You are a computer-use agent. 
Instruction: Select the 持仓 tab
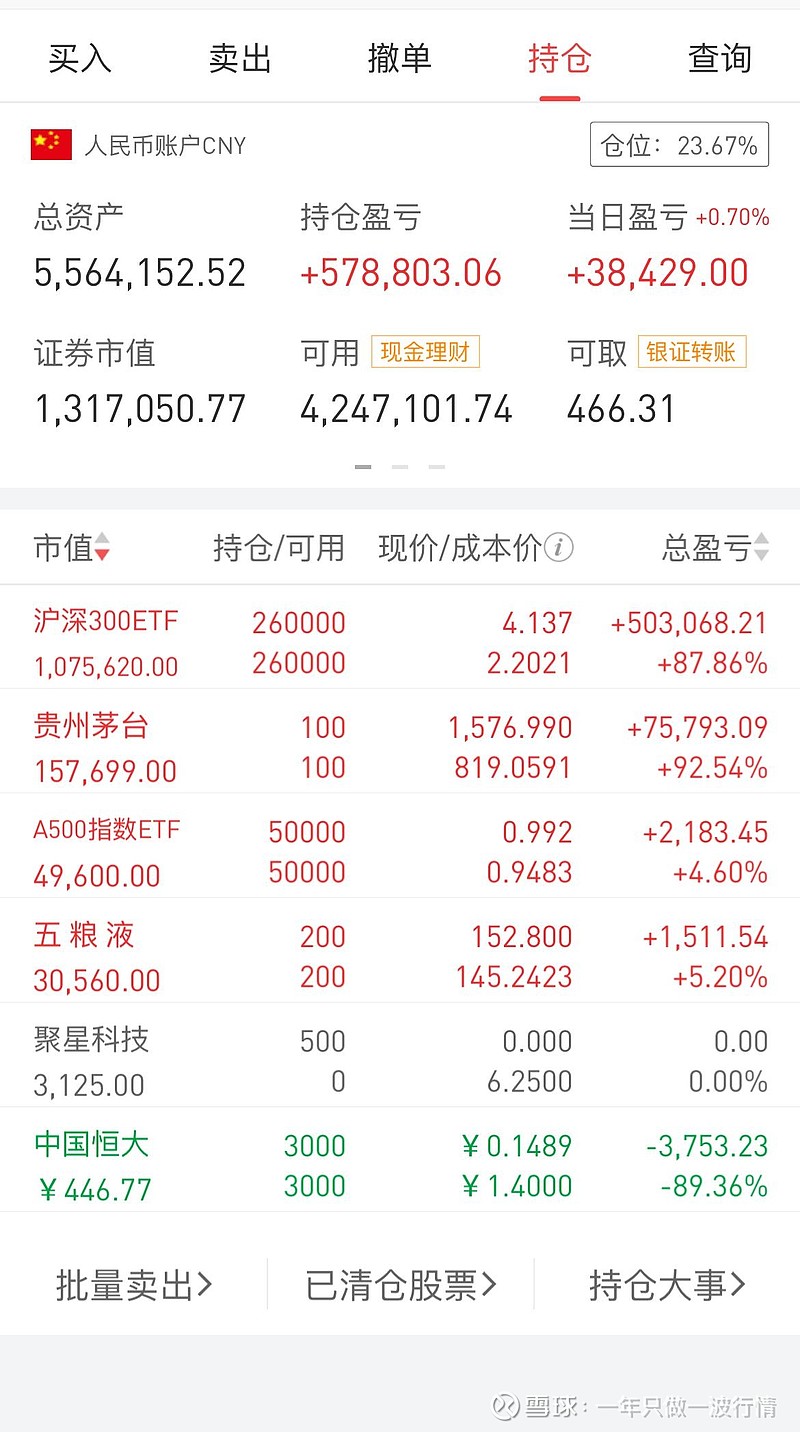point(560,59)
